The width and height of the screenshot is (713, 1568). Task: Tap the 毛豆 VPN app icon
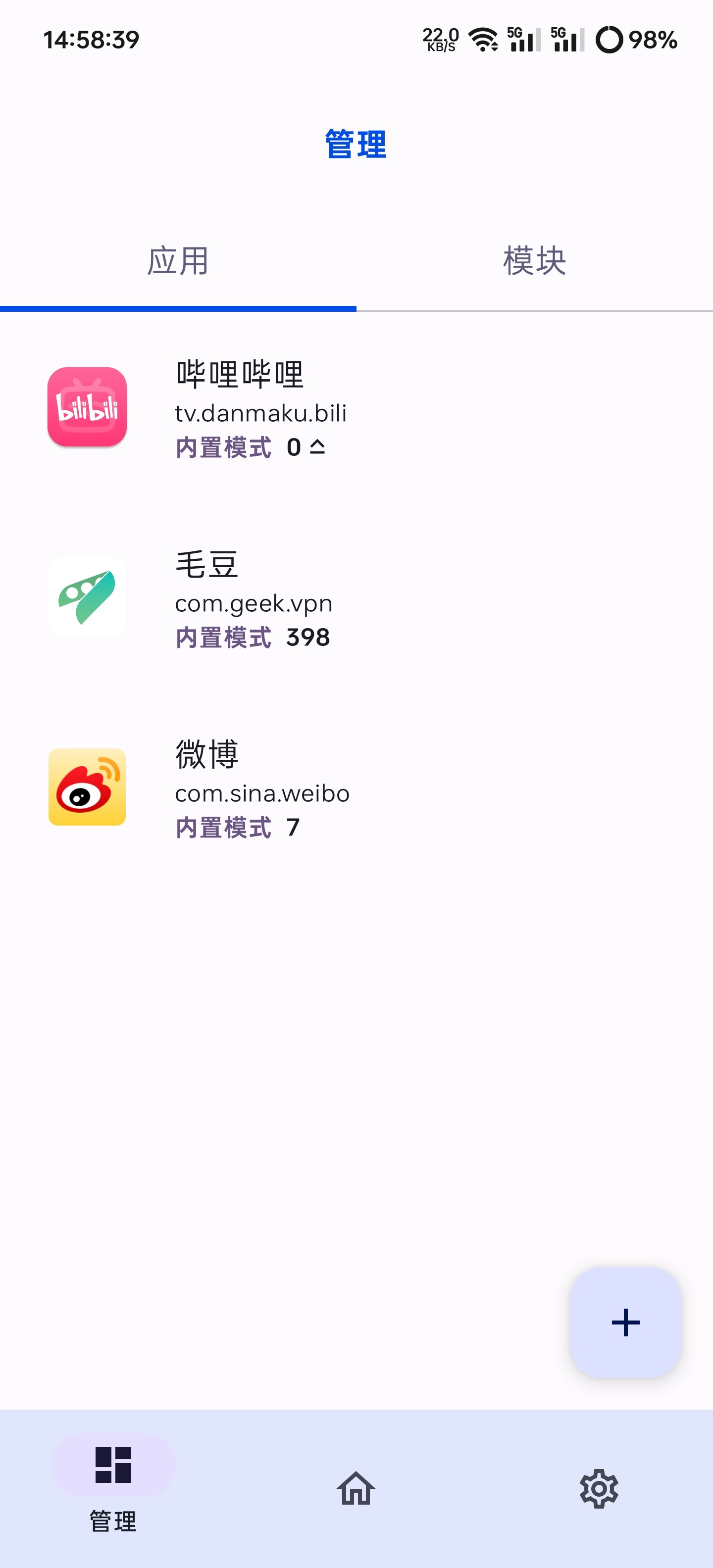point(87,596)
